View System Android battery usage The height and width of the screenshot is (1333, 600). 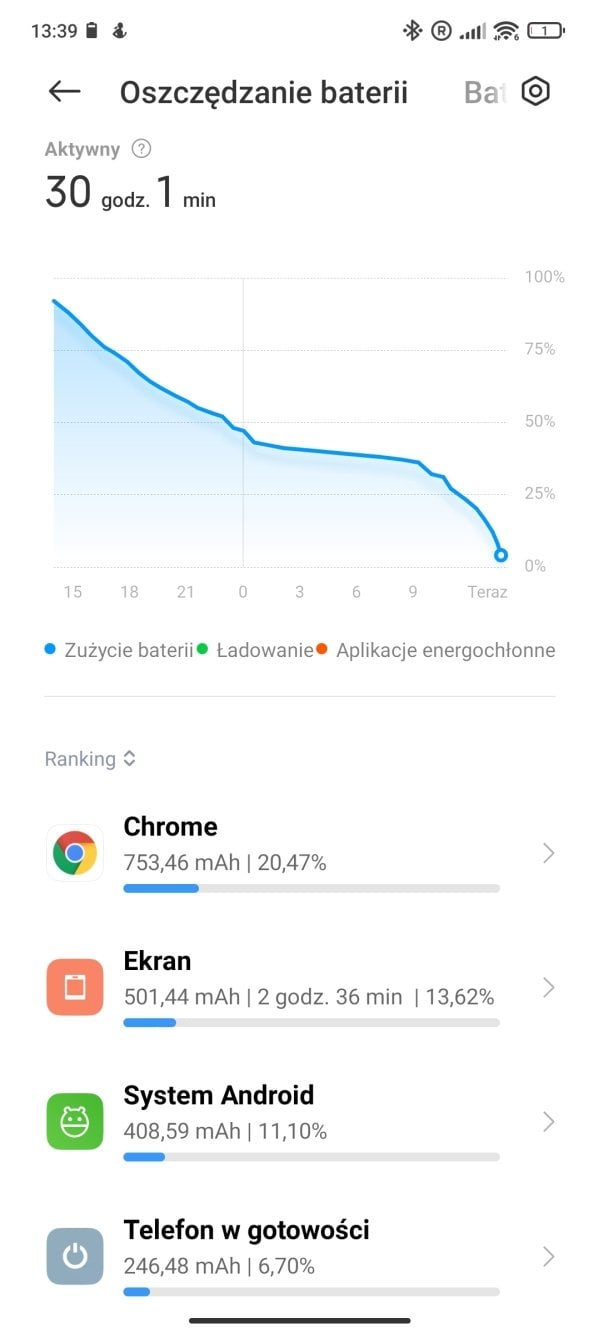[300, 1121]
